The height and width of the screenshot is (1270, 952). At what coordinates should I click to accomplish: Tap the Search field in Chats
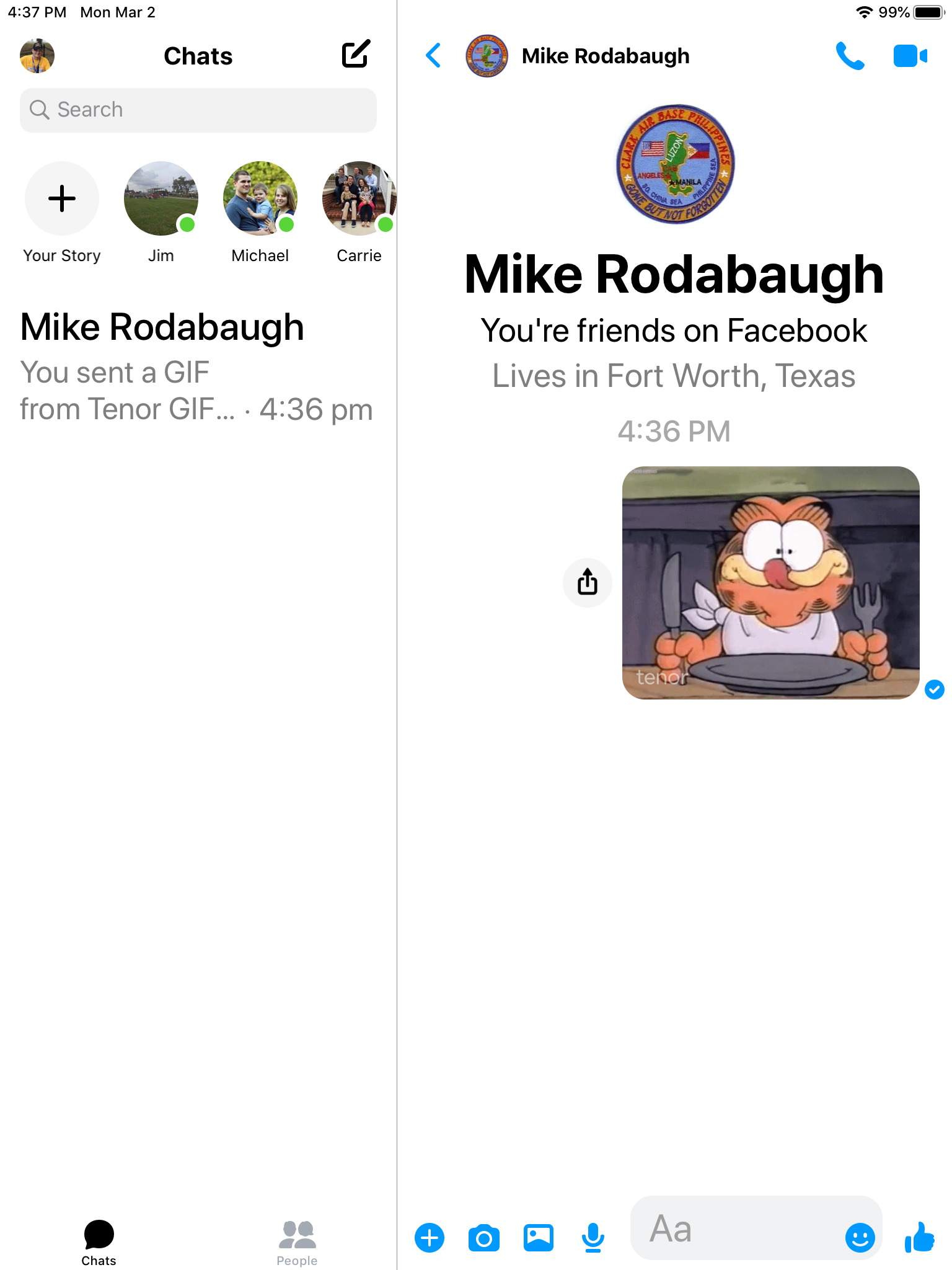pos(198,110)
